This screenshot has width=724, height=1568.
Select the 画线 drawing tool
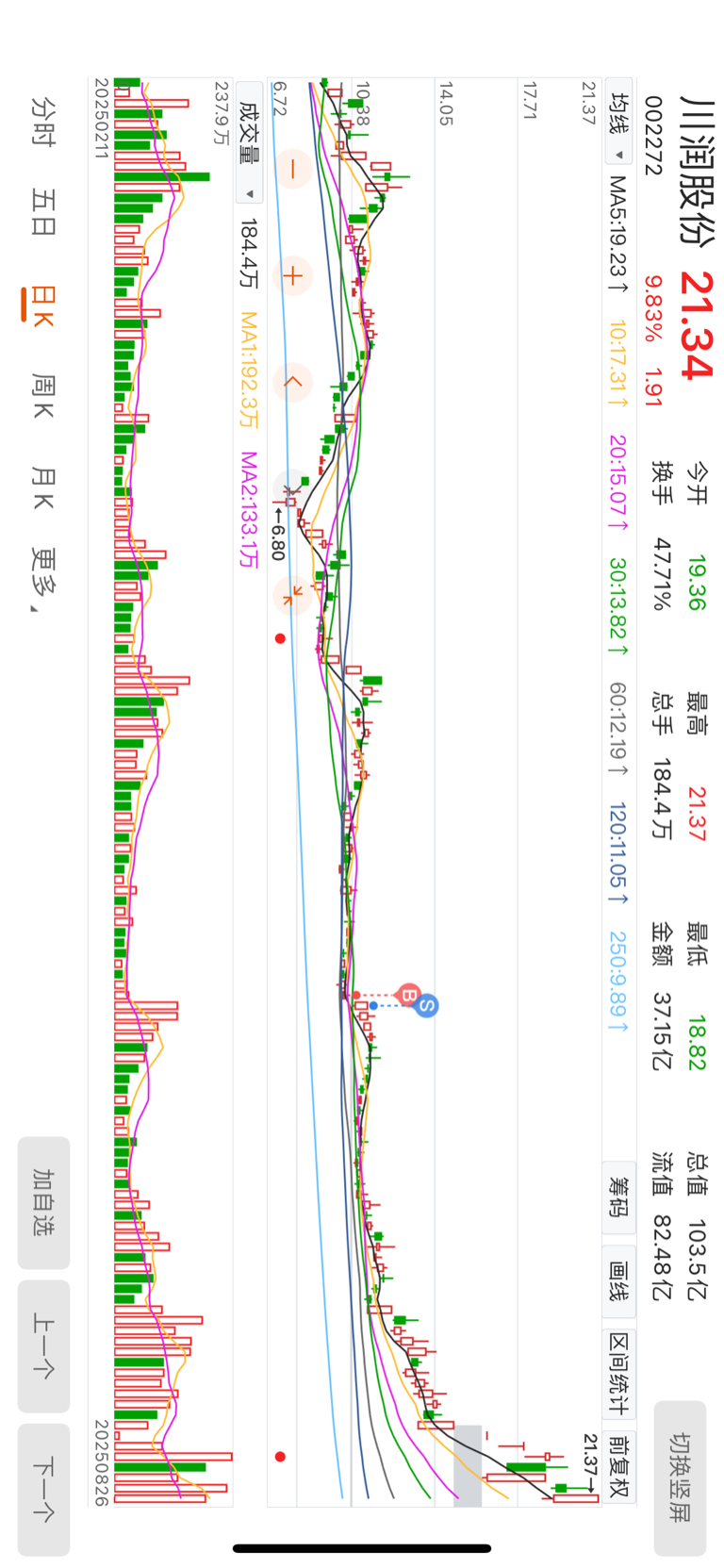coord(618,1282)
